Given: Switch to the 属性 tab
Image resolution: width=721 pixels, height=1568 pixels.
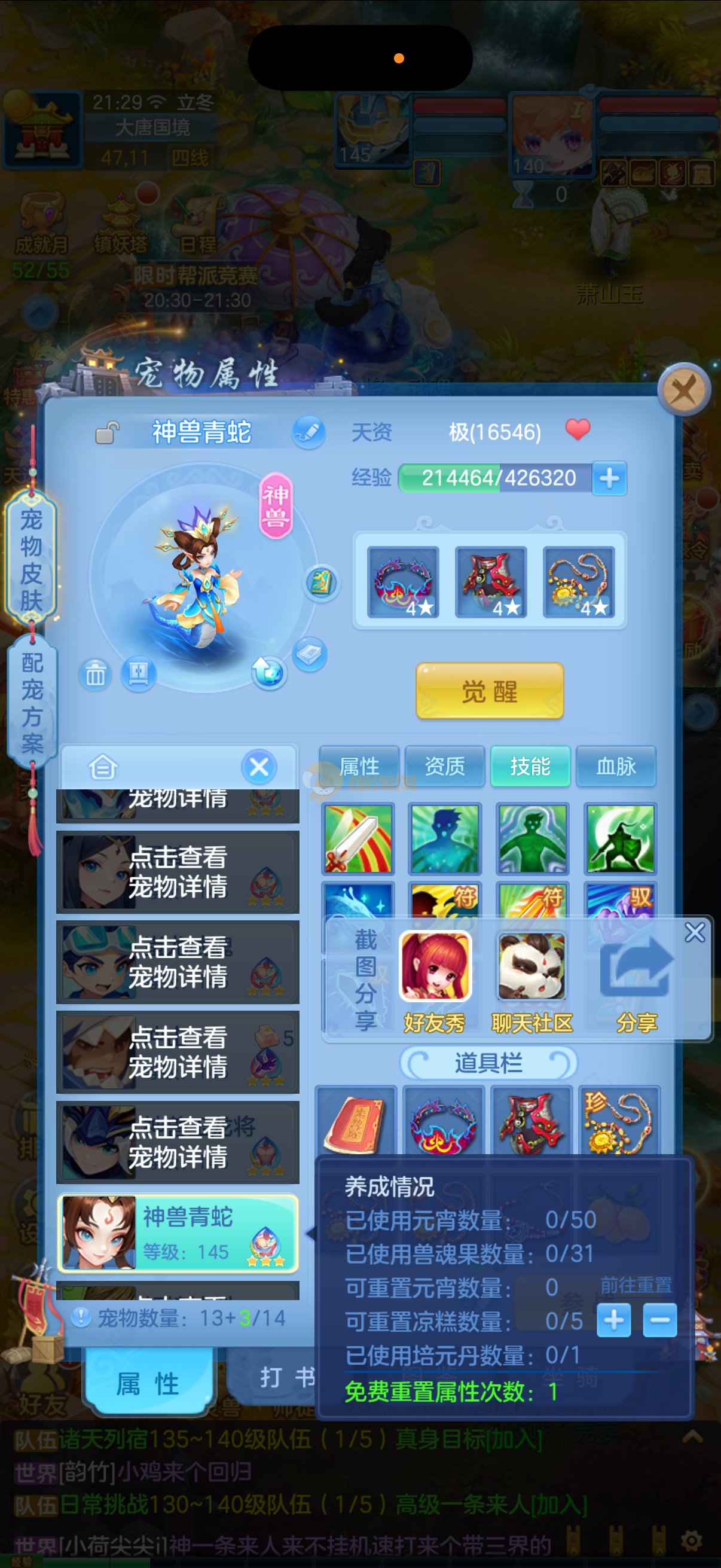Looking at the screenshot, I should tap(359, 766).
